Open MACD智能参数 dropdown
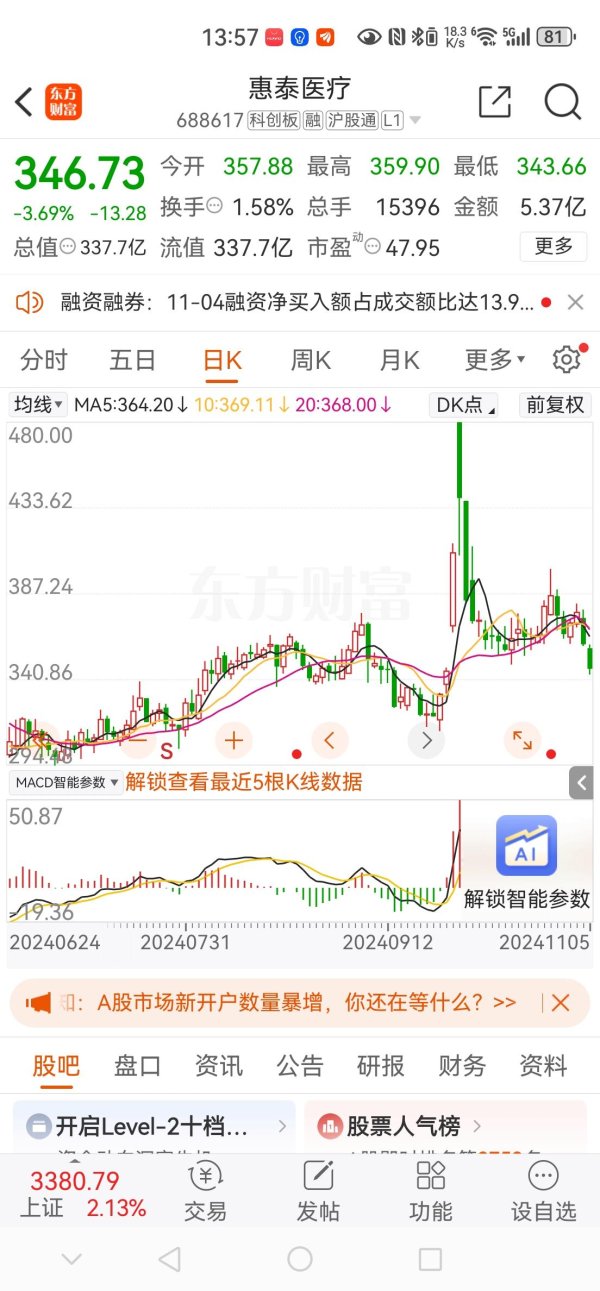 coord(66,783)
